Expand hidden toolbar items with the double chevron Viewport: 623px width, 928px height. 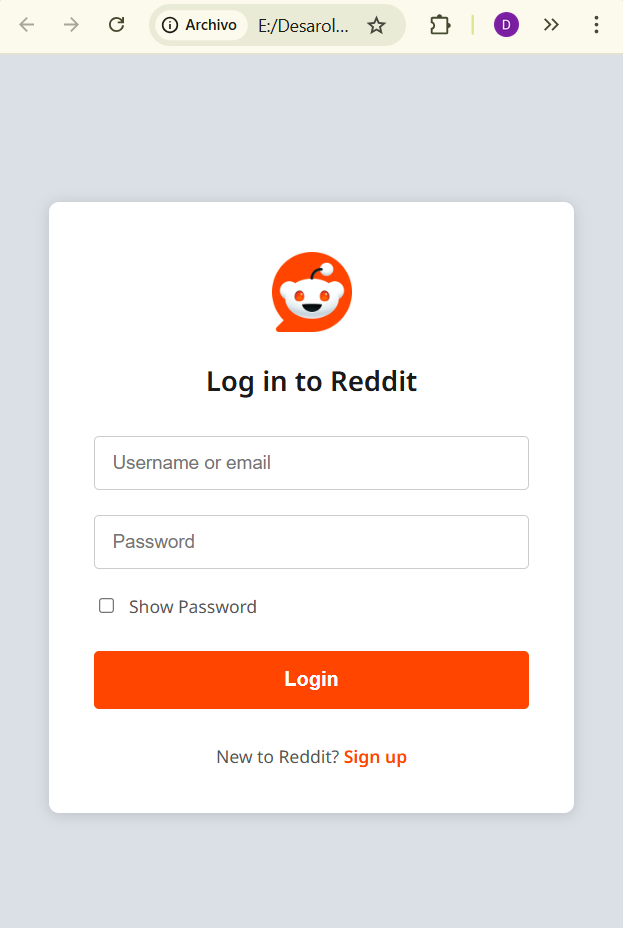point(551,25)
